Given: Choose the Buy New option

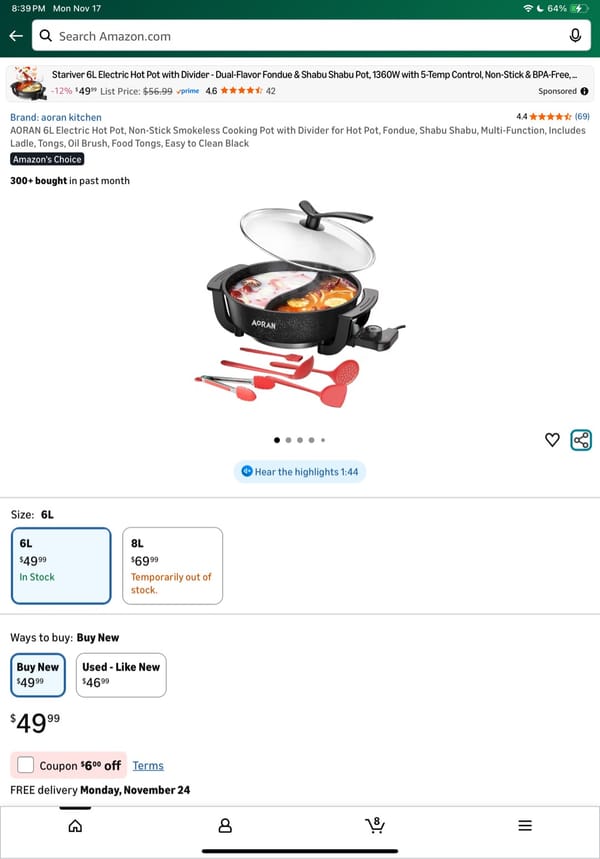Looking at the screenshot, I should (38, 674).
